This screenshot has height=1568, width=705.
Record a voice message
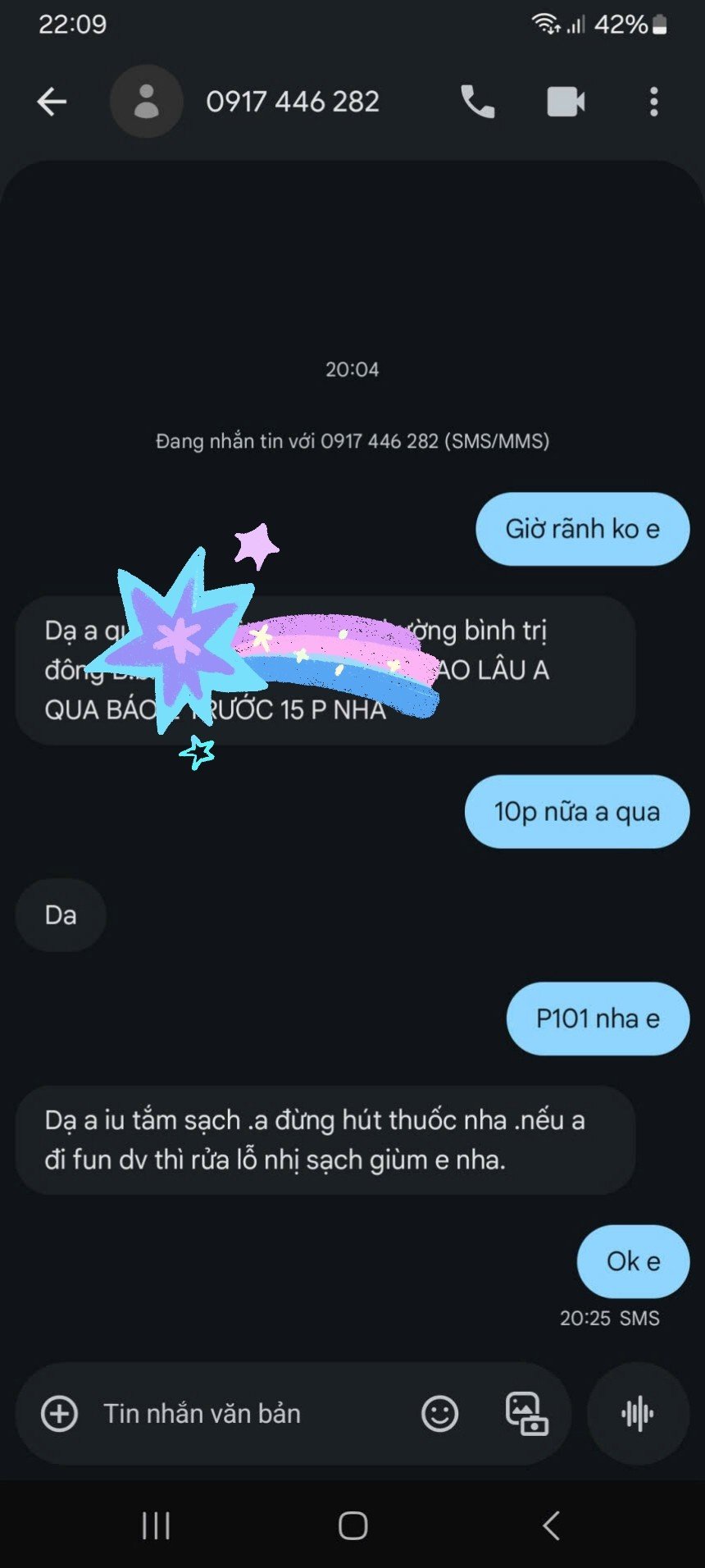[638, 1414]
